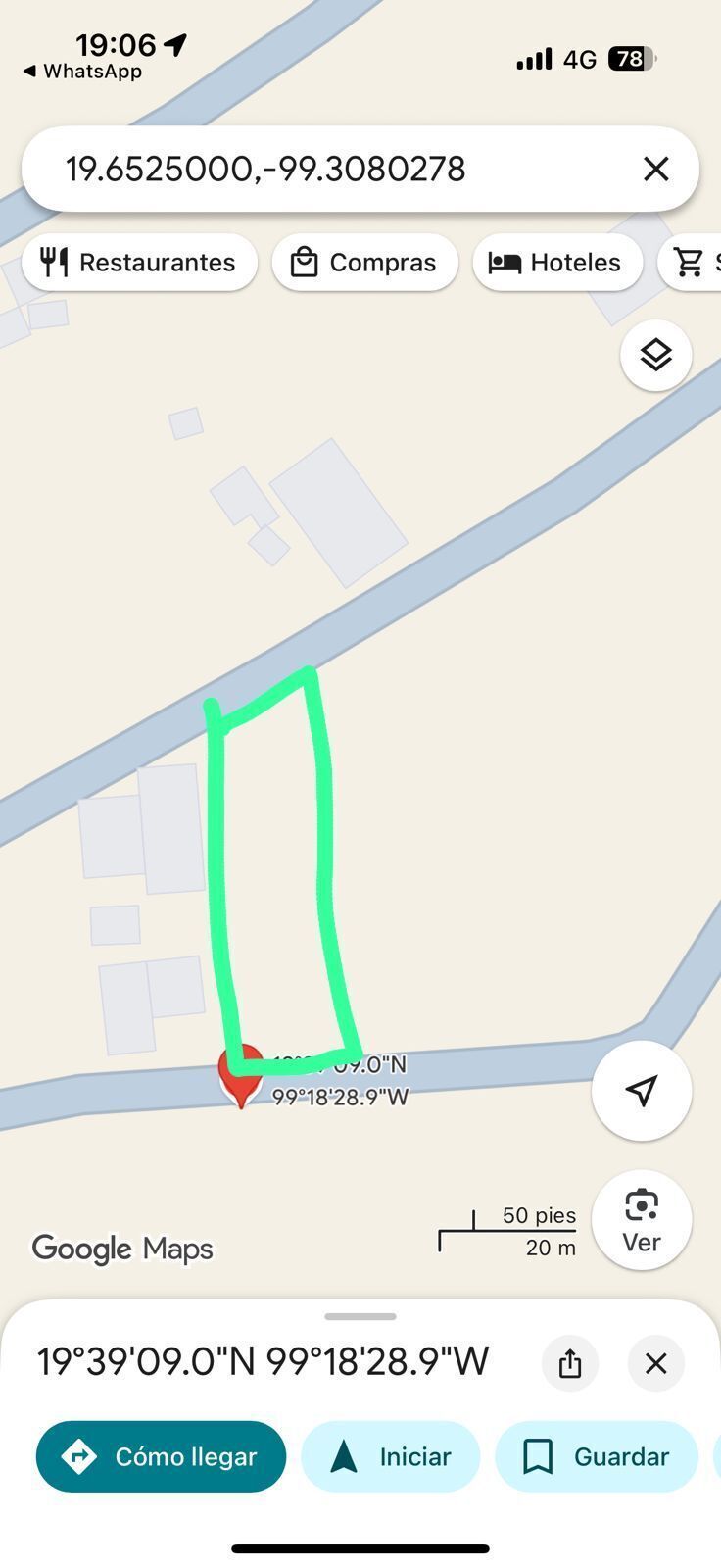Open the map layers selector
Image resolution: width=721 pixels, height=1568 pixels.
coord(655,355)
